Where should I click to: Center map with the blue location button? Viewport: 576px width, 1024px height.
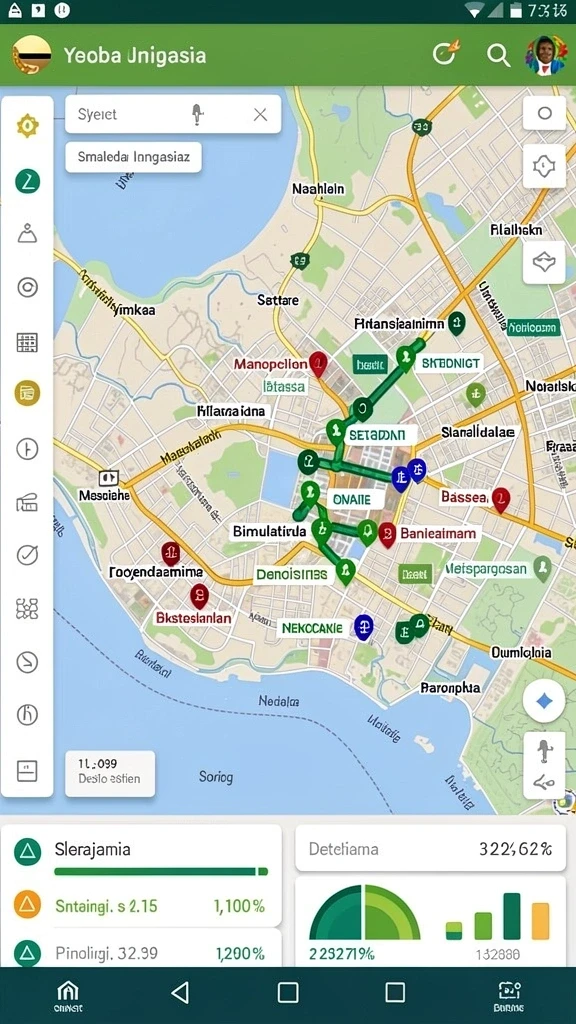click(544, 701)
